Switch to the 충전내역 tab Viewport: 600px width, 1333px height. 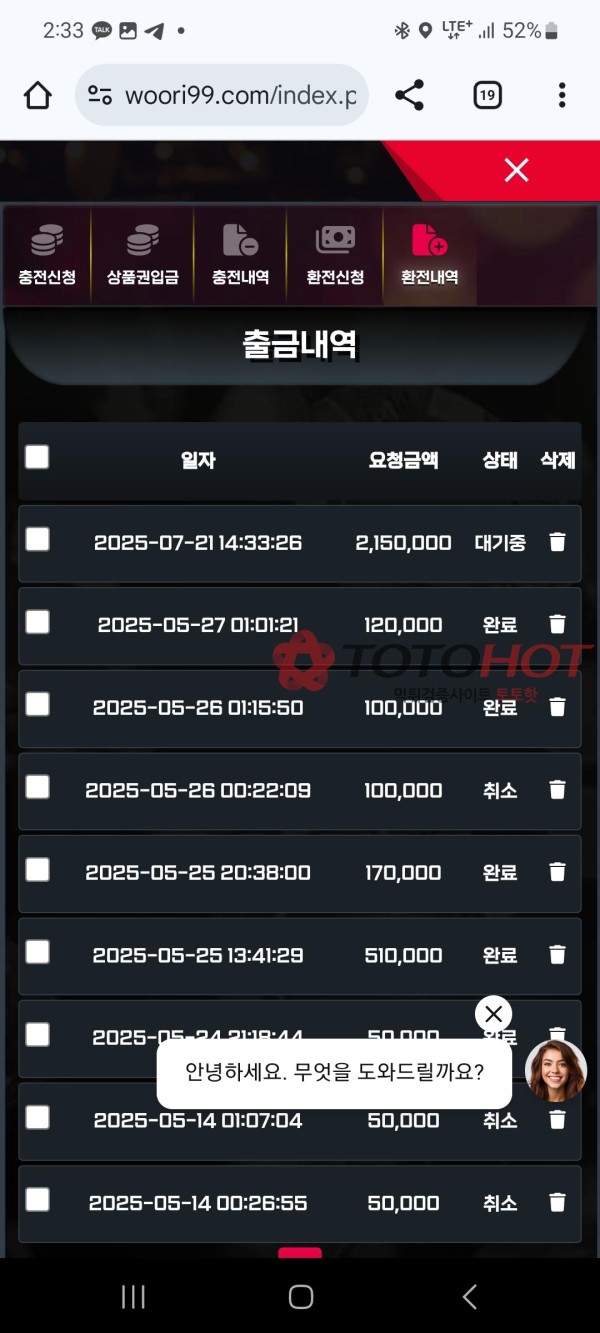click(x=240, y=256)
